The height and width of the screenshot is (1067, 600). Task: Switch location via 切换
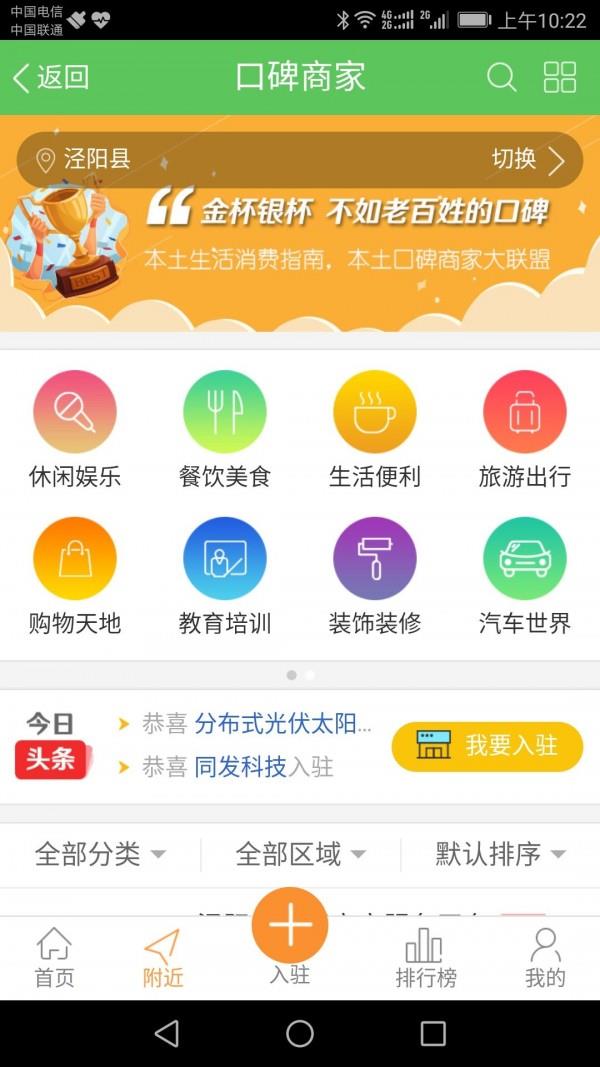pos(528,160)
